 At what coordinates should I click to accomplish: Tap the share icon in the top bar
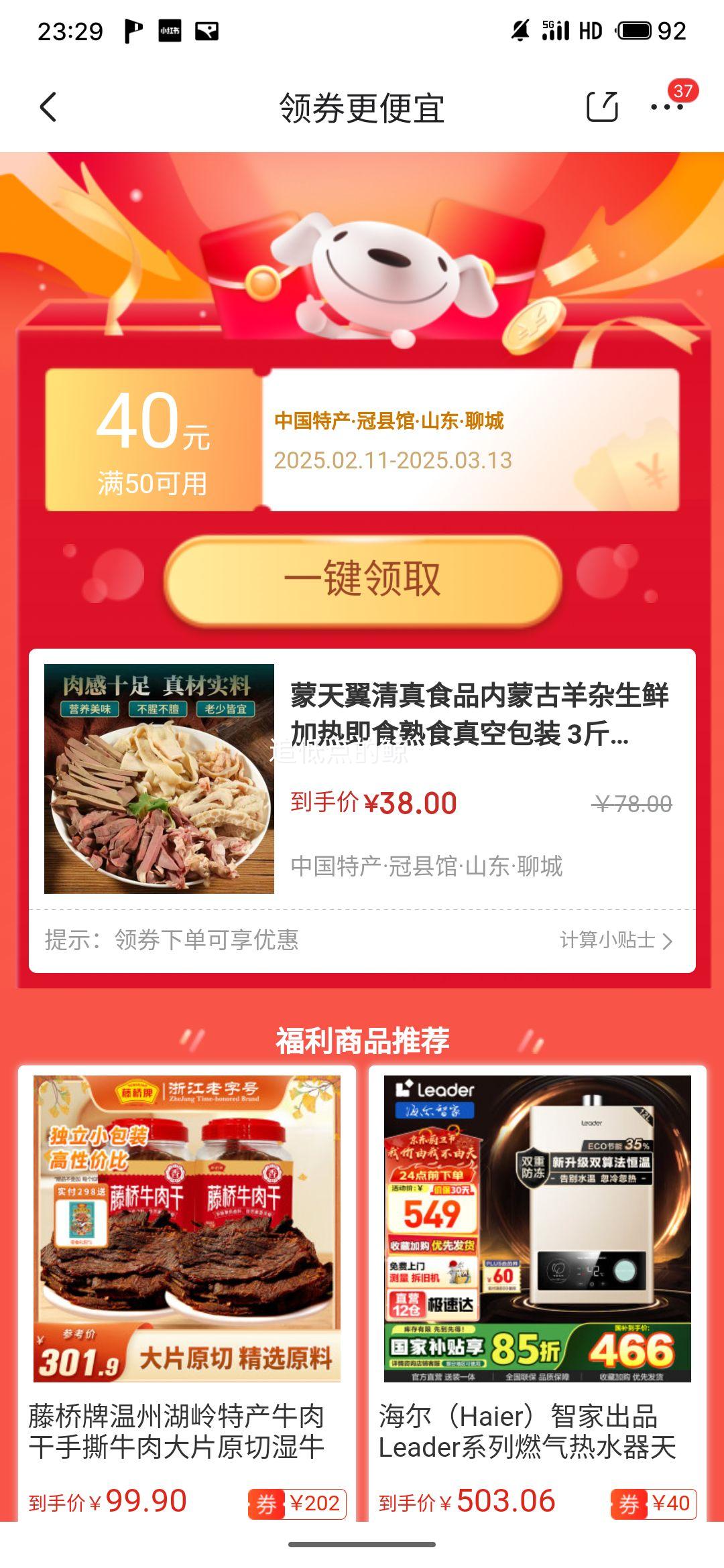(602, 106)
